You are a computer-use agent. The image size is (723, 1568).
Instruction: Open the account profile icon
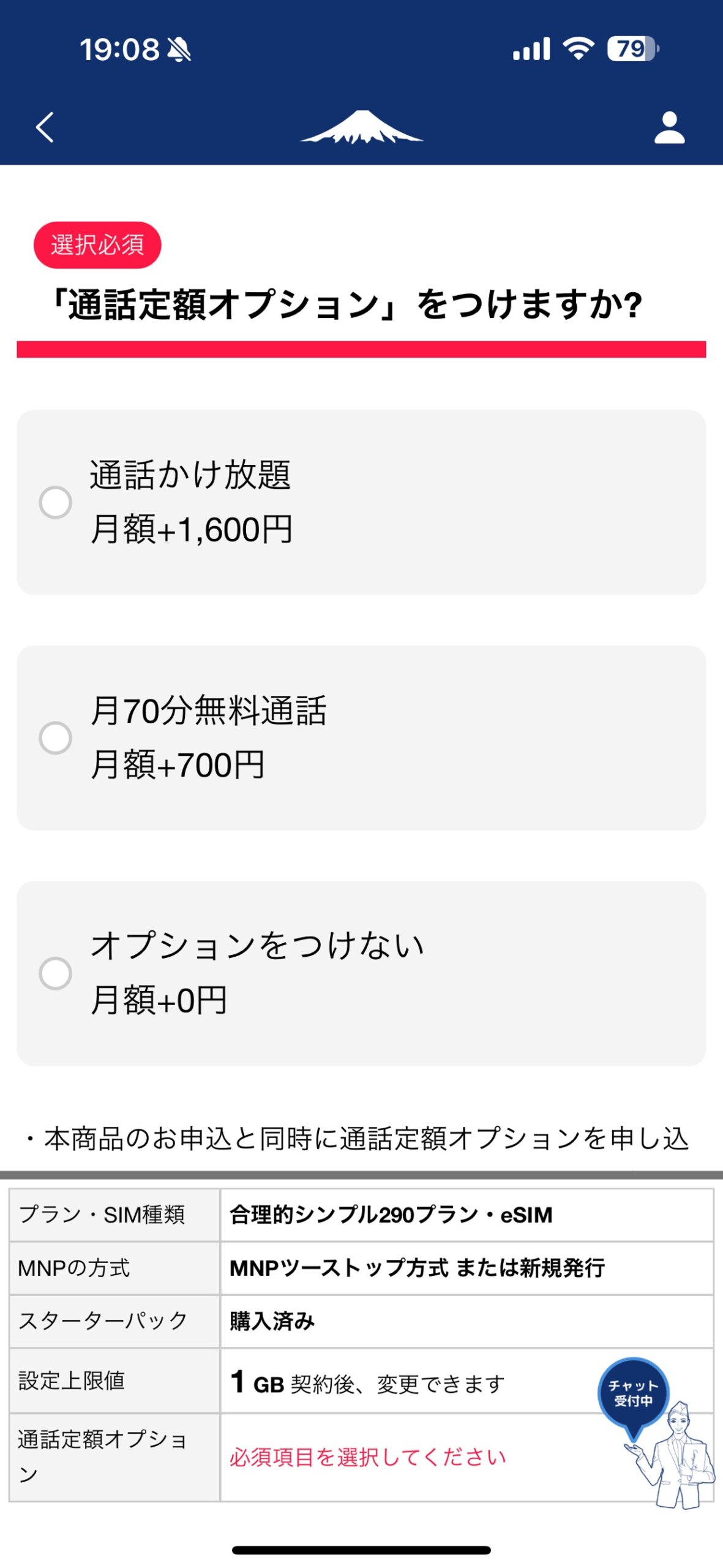[x=669, y=127]
